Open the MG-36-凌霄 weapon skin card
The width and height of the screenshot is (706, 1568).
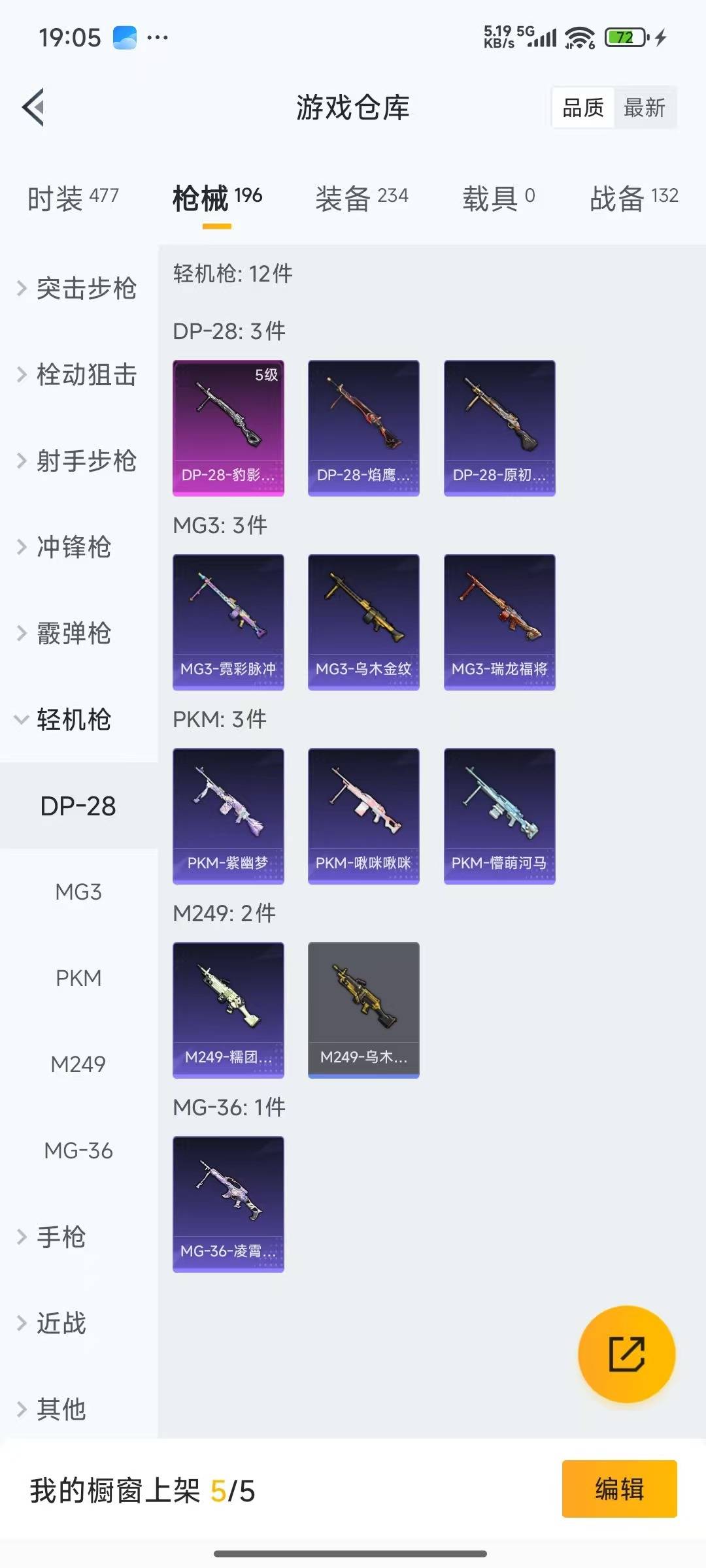[228, 1204]
